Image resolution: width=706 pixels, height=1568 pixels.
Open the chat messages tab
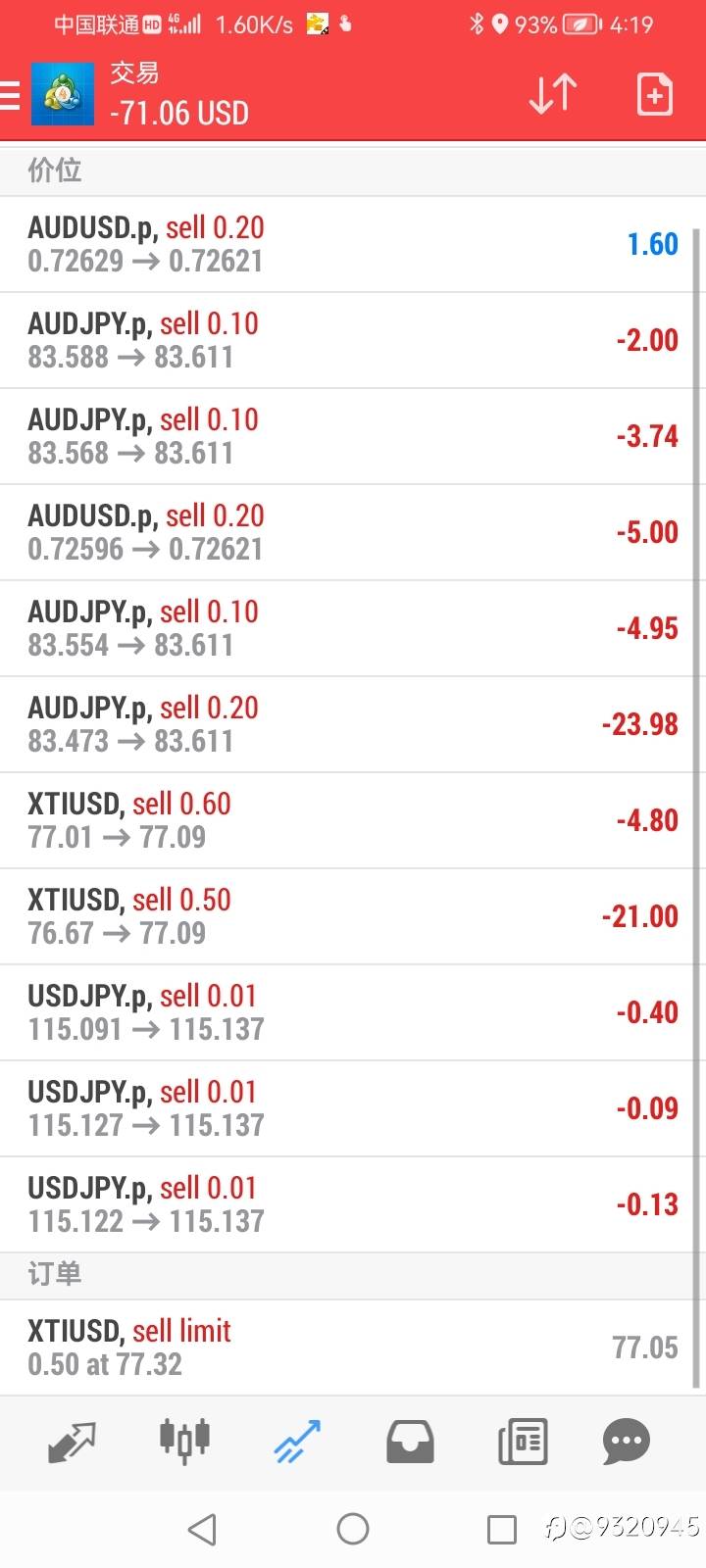[627, 1442]
